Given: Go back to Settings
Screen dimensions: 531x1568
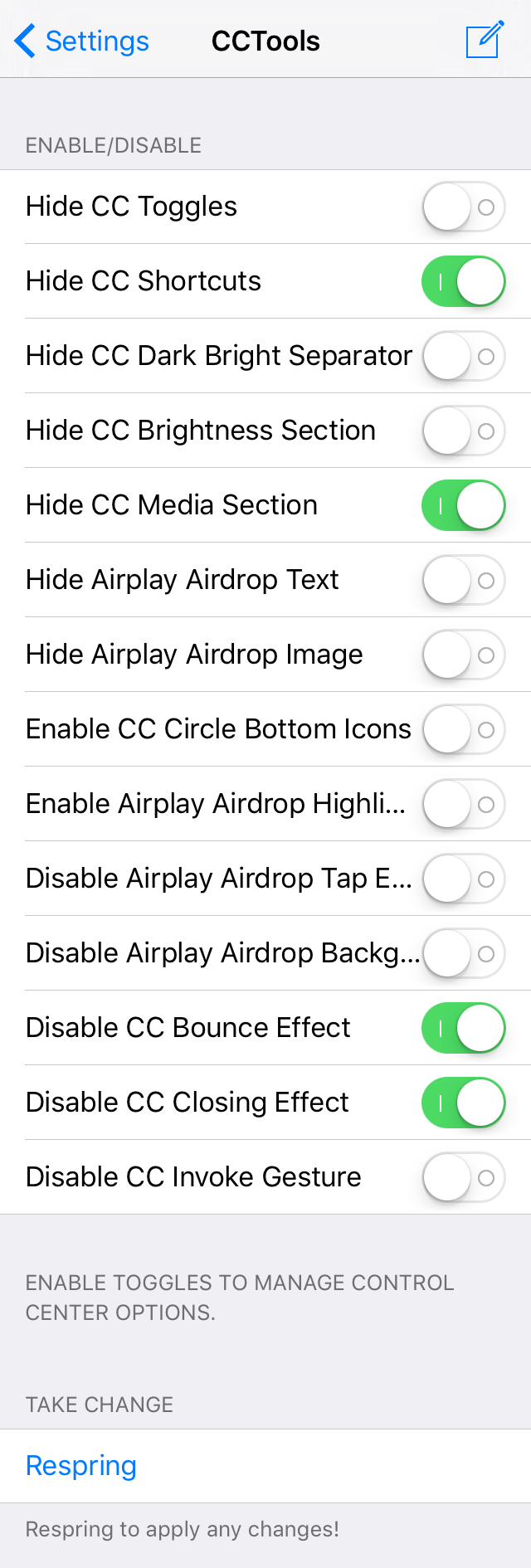Looking at the screenshot, I should (81, 41).
